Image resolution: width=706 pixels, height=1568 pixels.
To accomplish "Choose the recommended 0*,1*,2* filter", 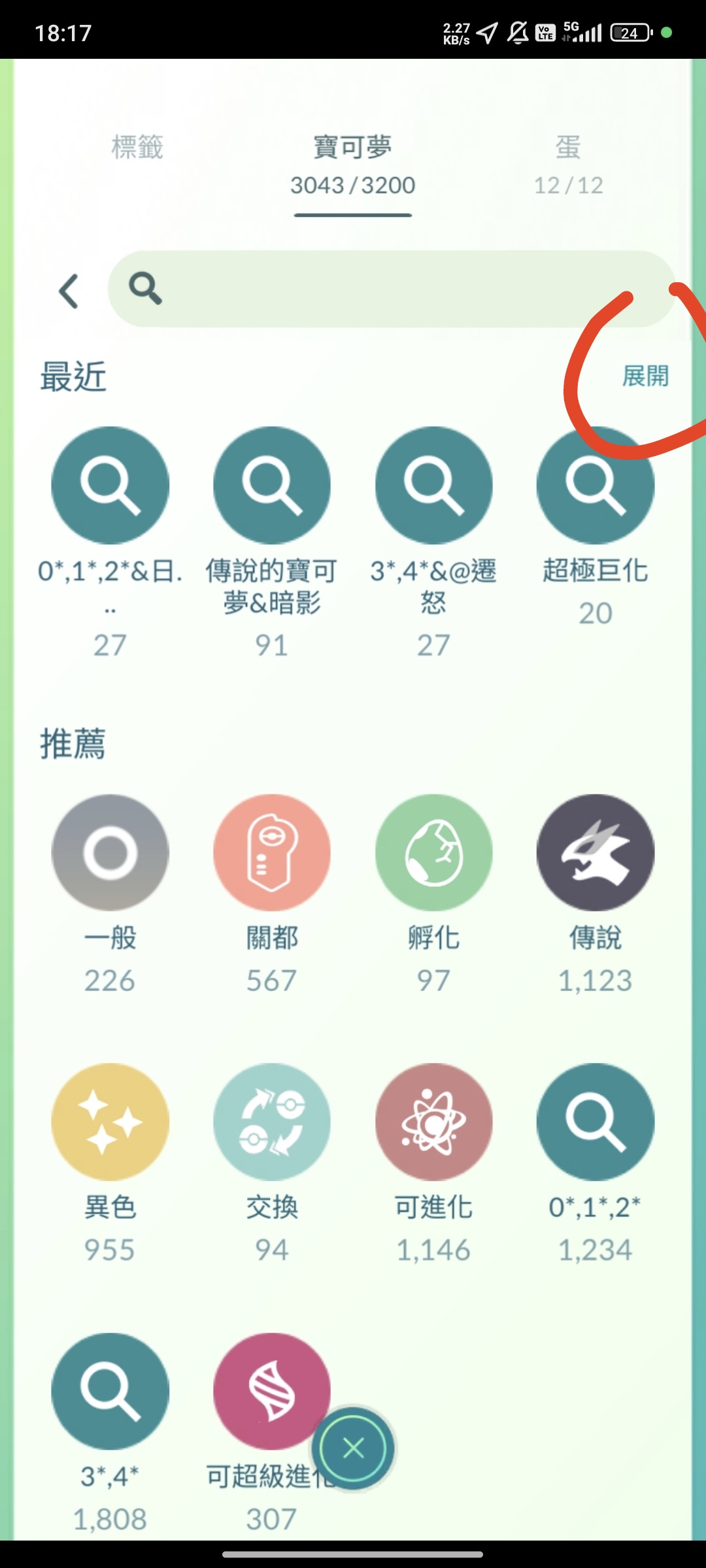I will [x=595, y=1122].
